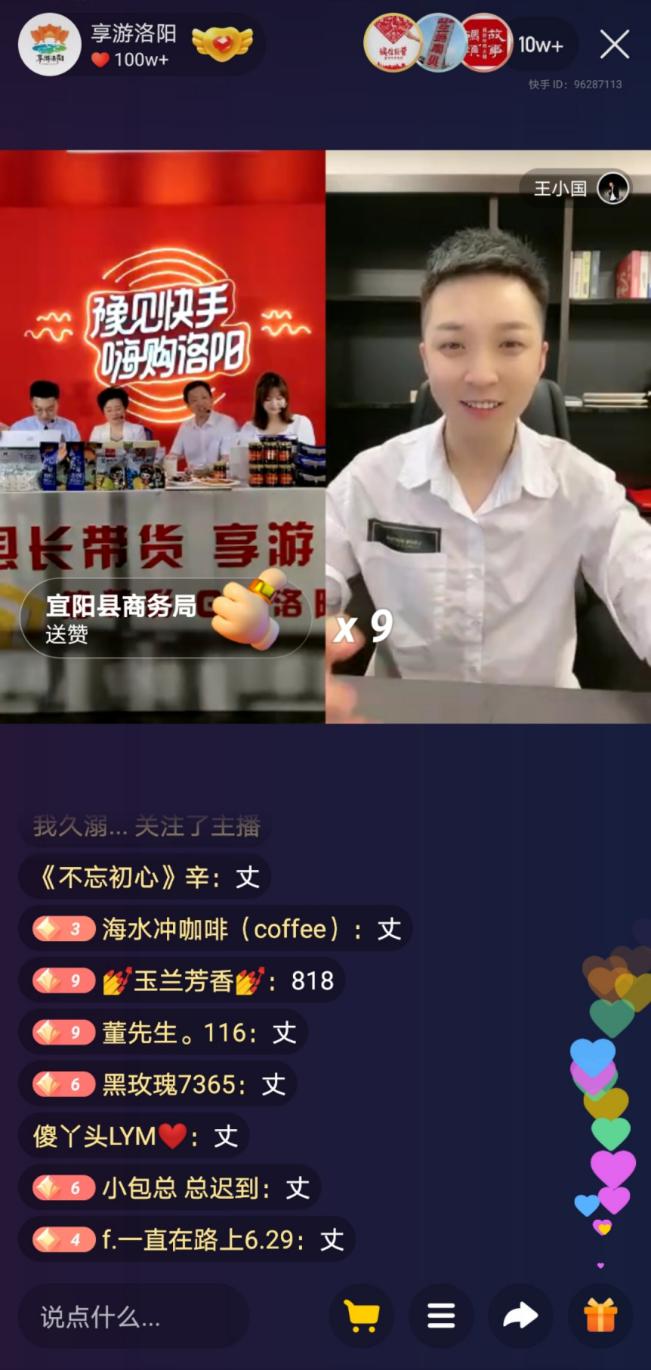
Task: Share this live stream
Action: click(520, 1316)
